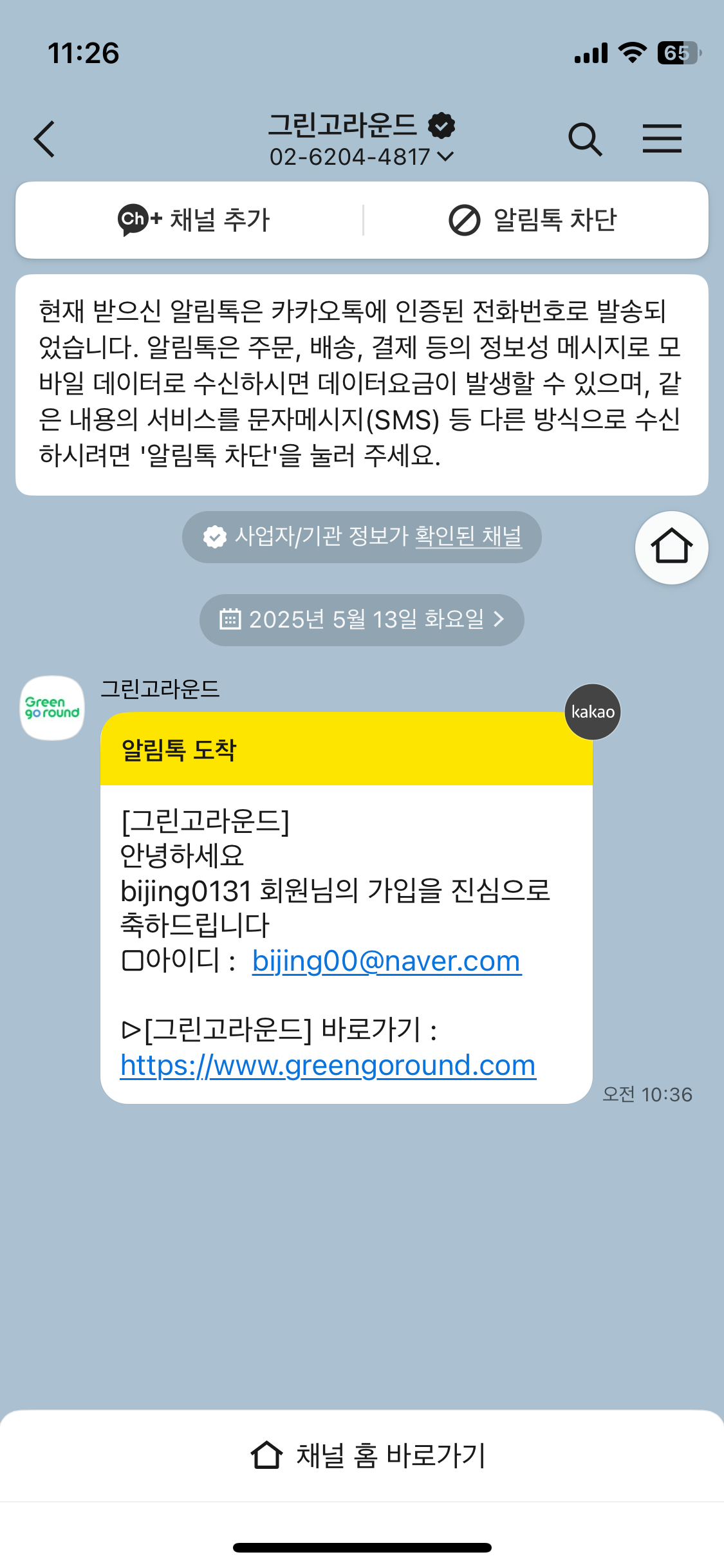This screenshot has width=724, height=1568.
Task: Open the 확인된 채널 verified info link
Action: (x=469, y=536)
